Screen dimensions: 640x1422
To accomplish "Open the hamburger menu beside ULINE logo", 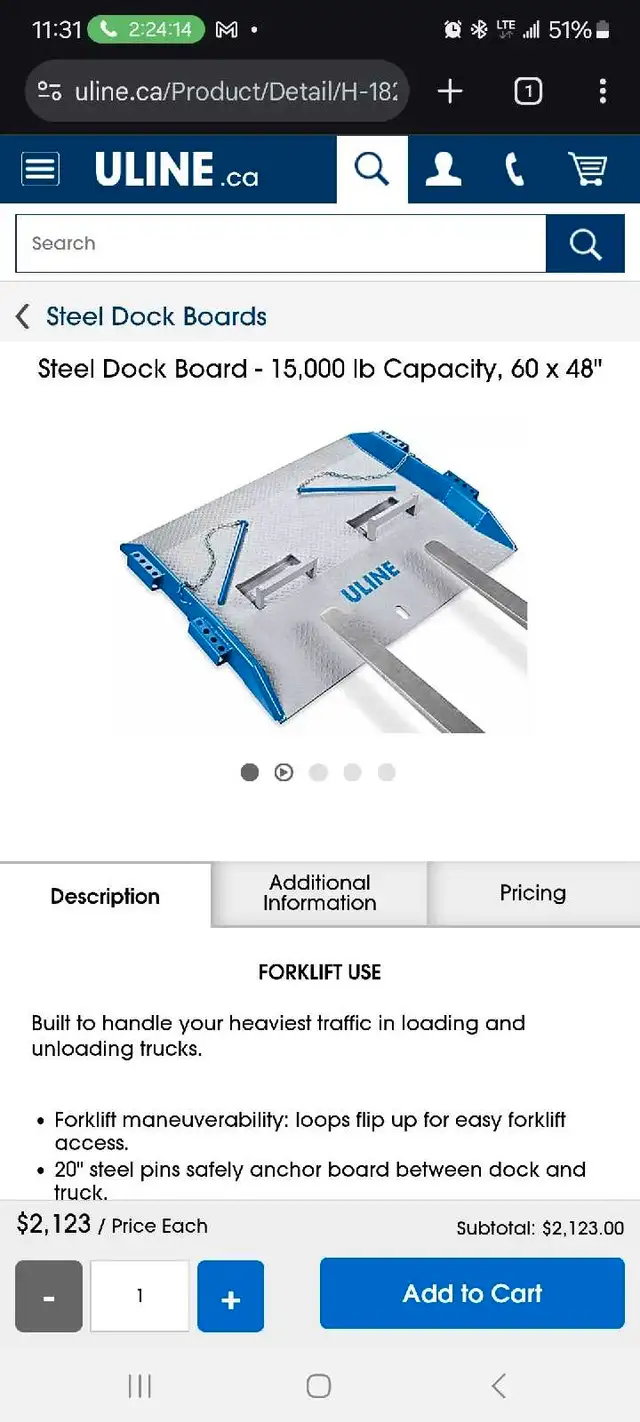I will click(x=41, y=168).
